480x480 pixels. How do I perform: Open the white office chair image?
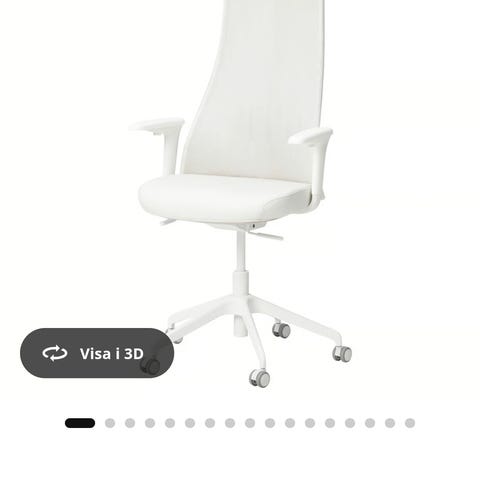pos(240,193)
